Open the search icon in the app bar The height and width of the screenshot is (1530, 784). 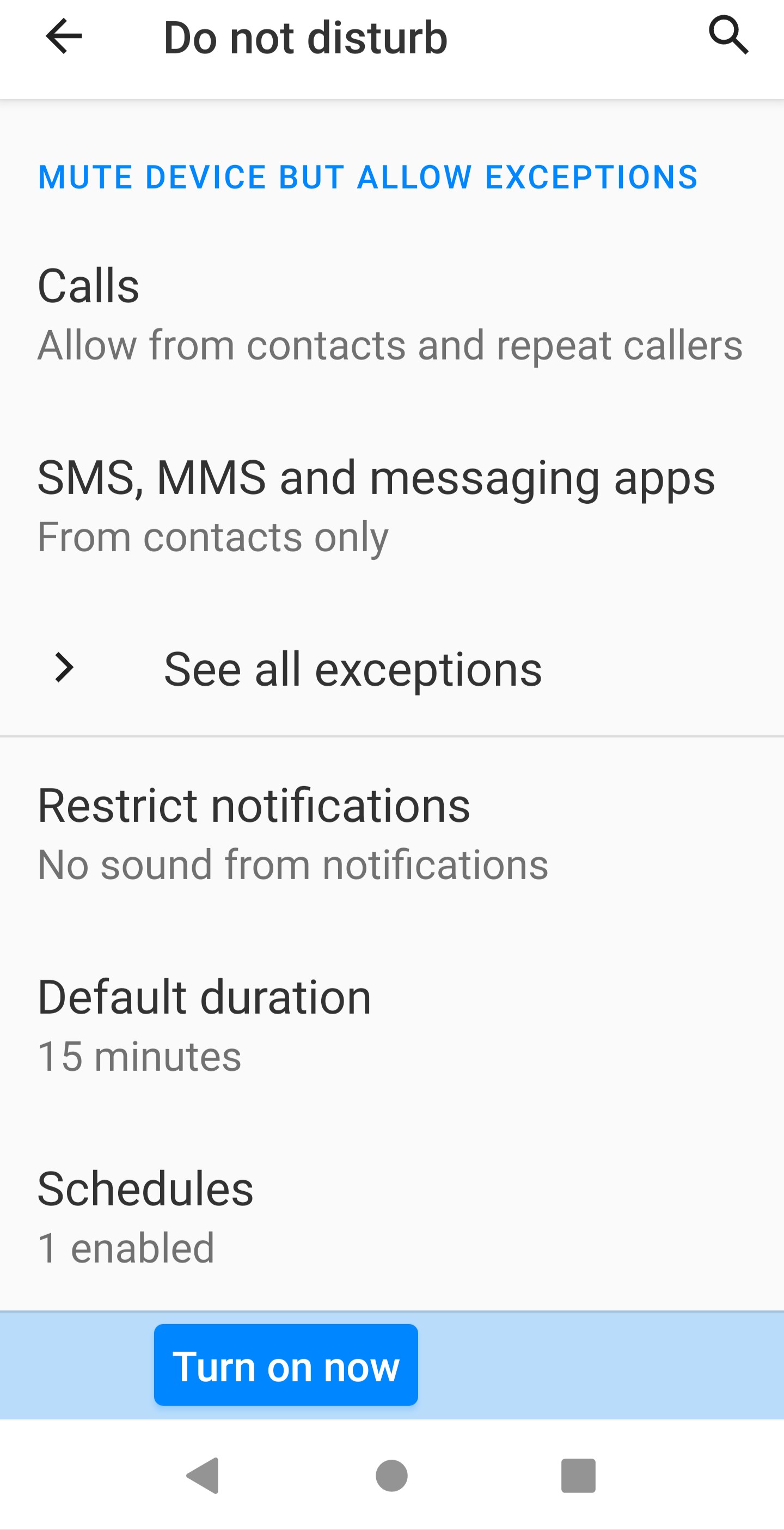point(728,36)
